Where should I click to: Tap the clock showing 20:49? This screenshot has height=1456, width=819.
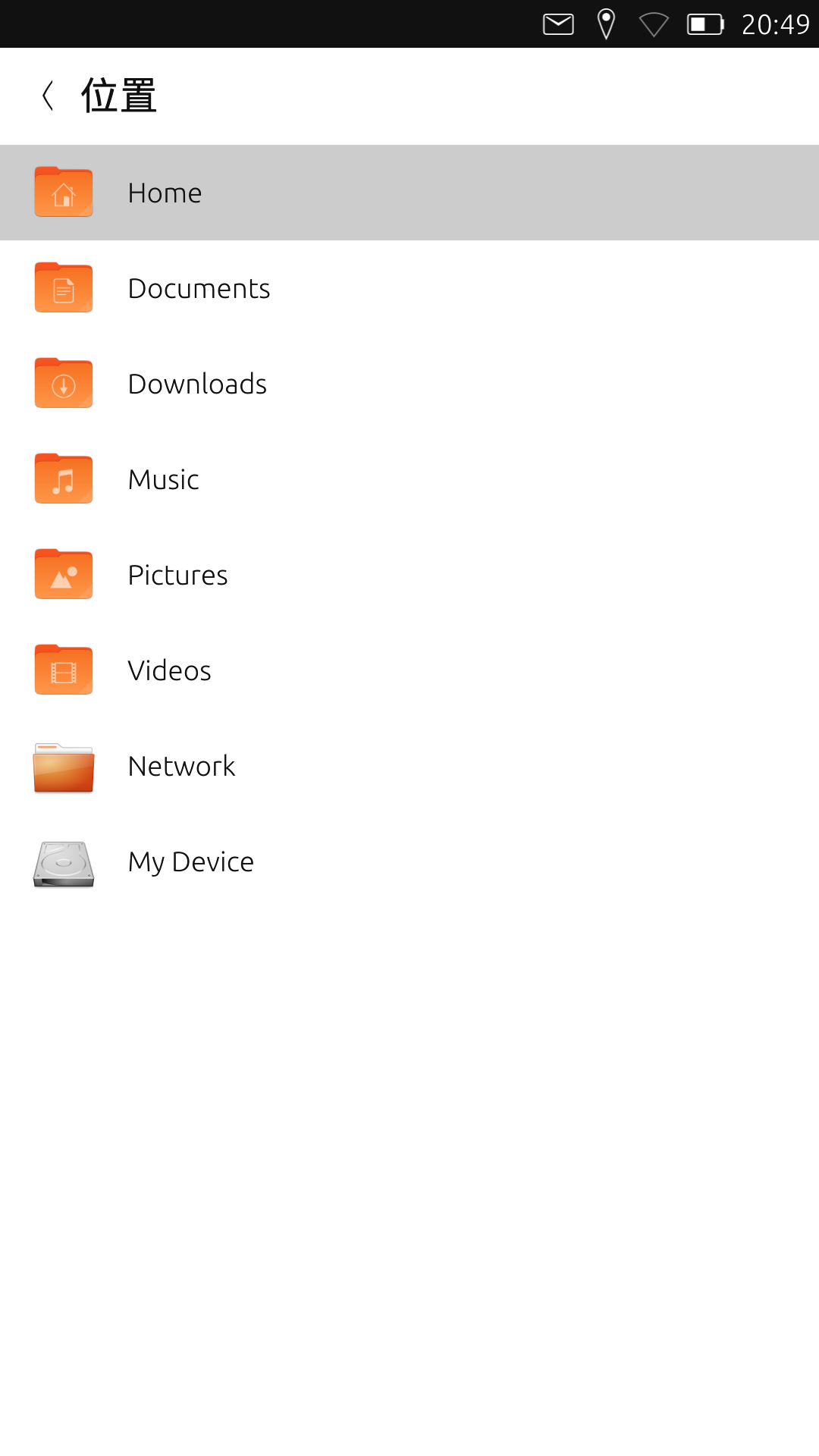(775, 24)
